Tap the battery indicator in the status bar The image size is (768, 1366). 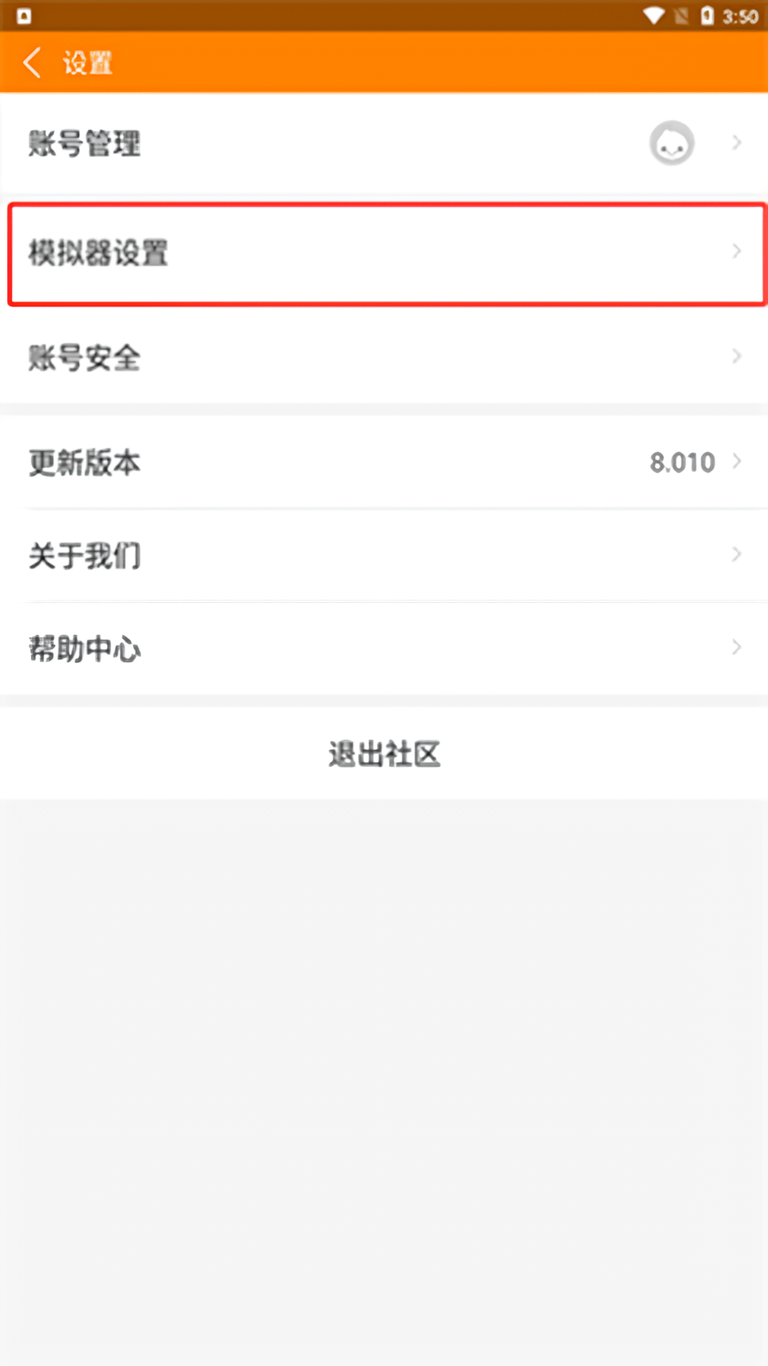(705, 15)
